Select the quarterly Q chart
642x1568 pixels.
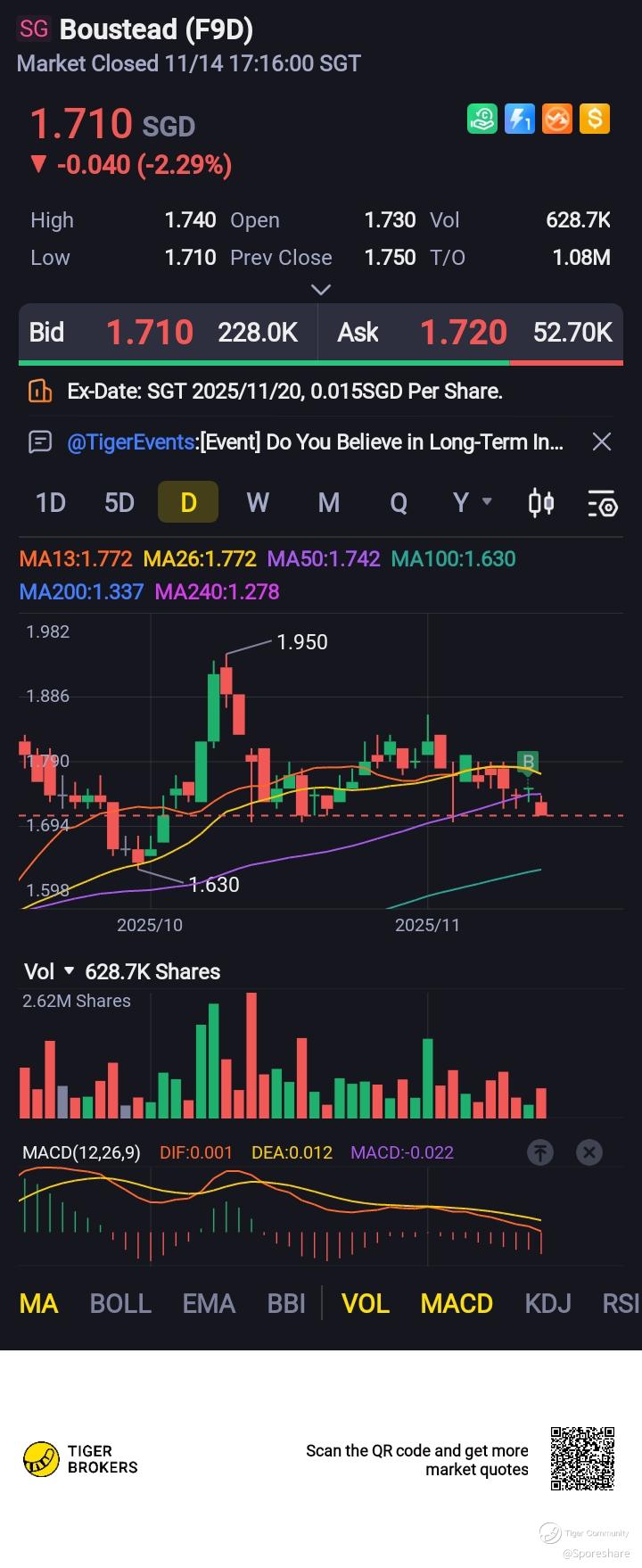pos(399,503)
